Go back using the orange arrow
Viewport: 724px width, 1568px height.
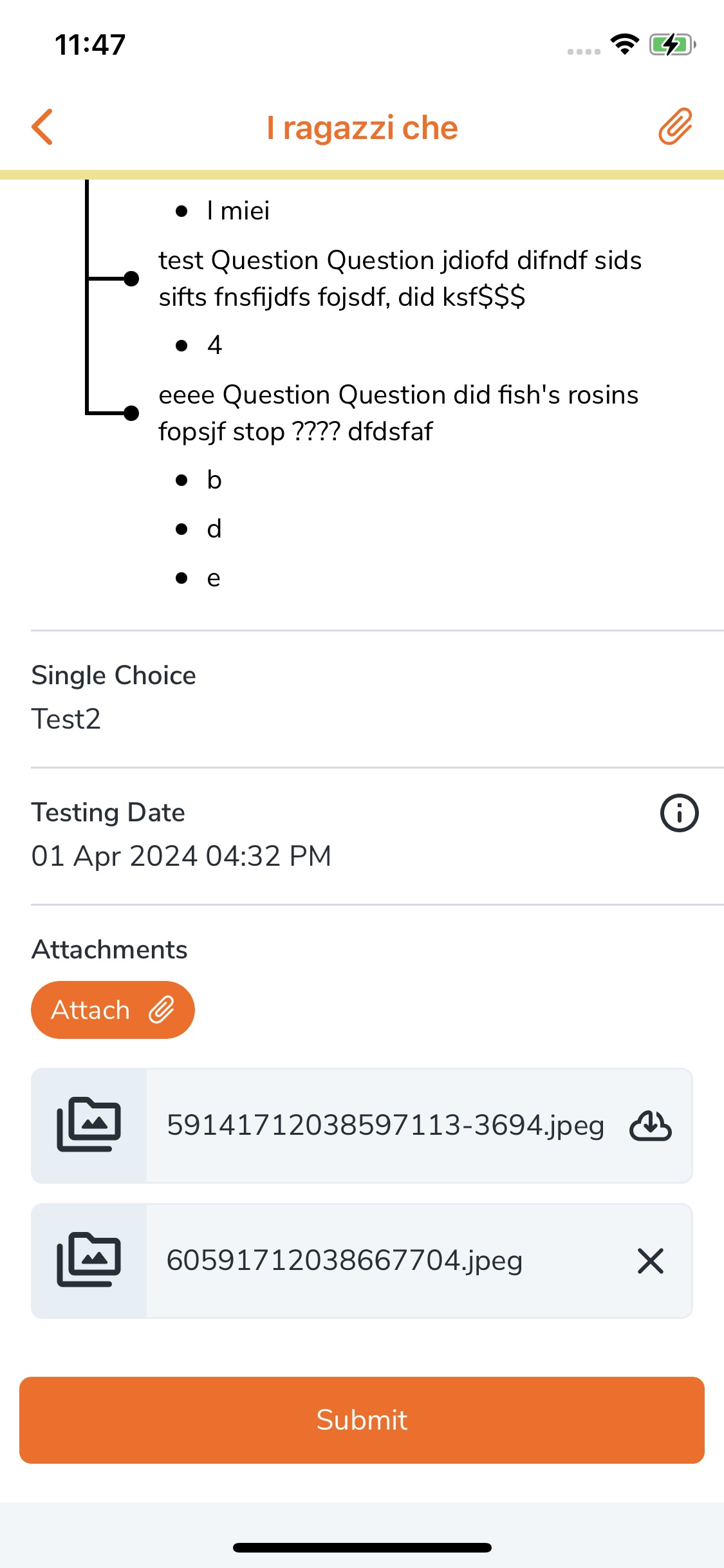pyautogui.click(x=42, y=127)
